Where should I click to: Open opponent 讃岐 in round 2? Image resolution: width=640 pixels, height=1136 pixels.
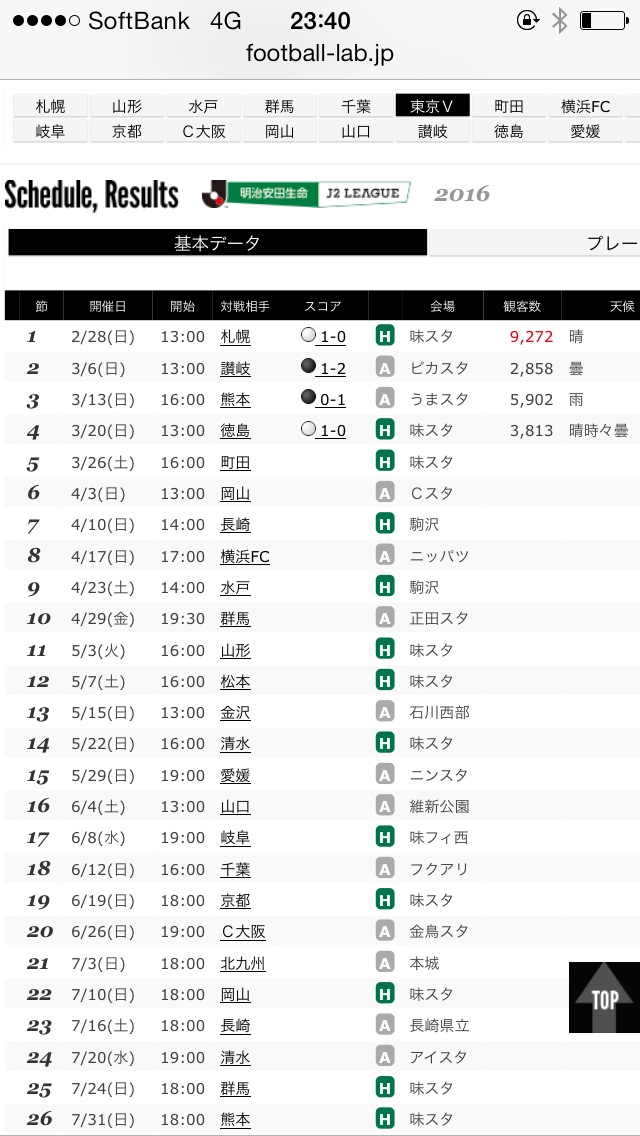pyautogui.click(x=236, y=368)
